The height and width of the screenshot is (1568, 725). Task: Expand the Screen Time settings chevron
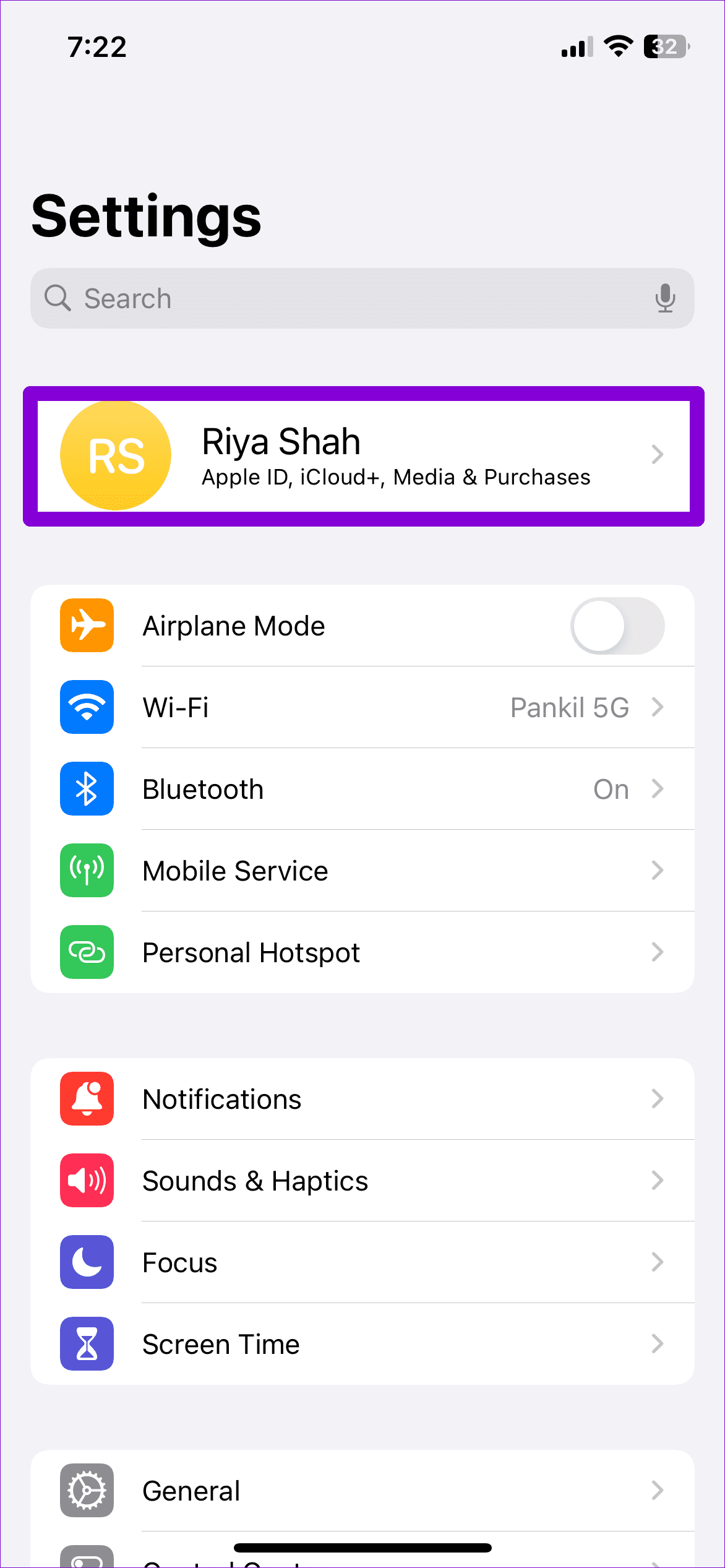coord(658,1344)
